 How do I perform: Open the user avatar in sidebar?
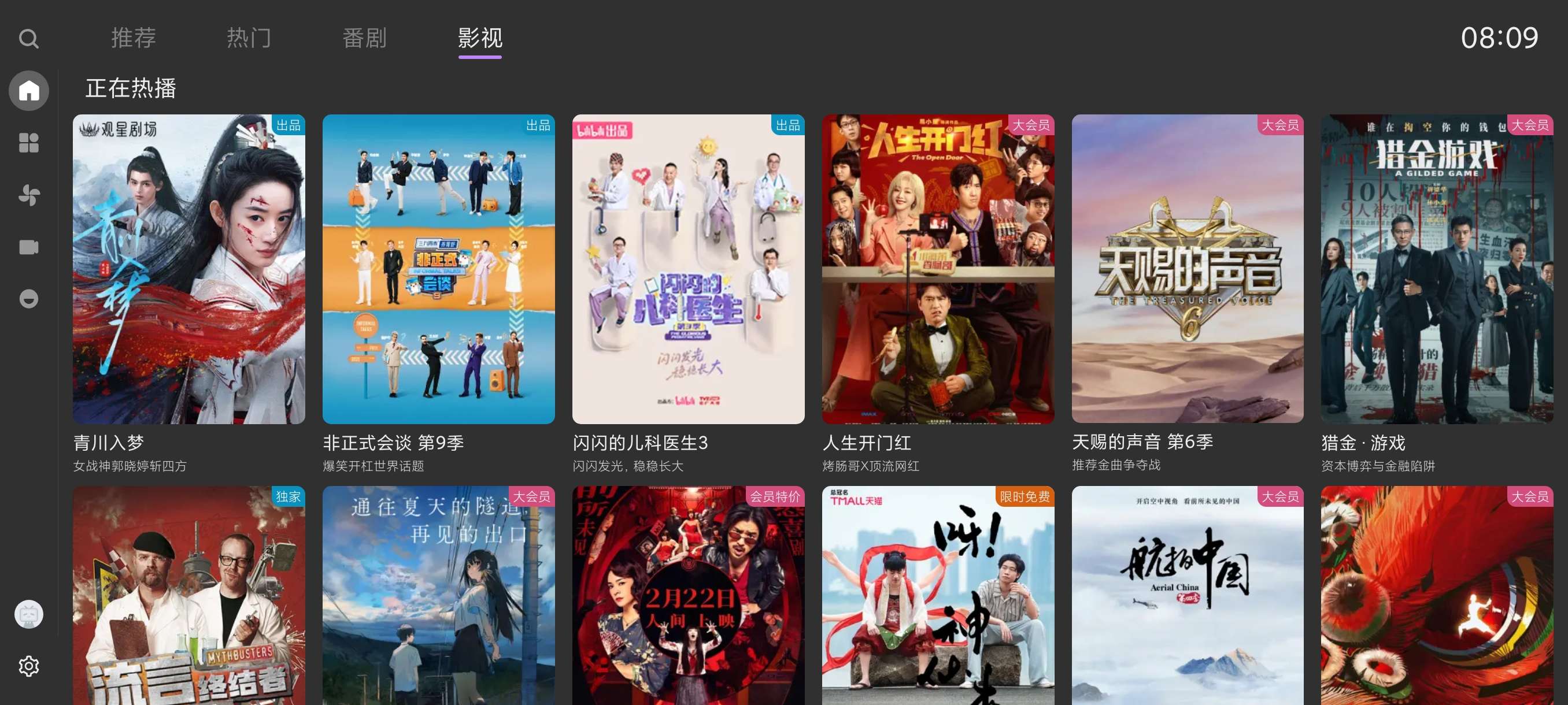point(28,614)
